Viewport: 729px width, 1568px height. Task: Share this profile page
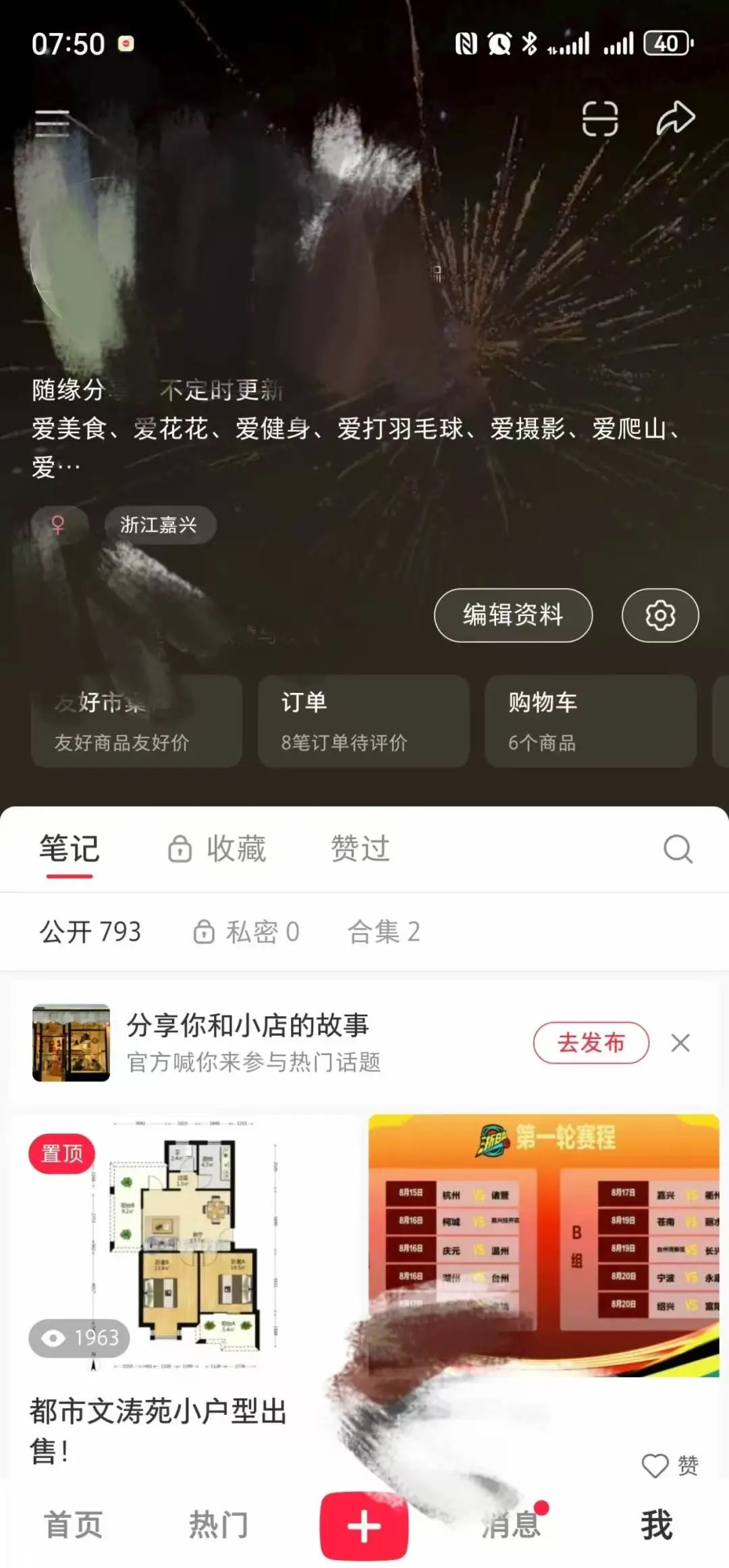[676, 119]
